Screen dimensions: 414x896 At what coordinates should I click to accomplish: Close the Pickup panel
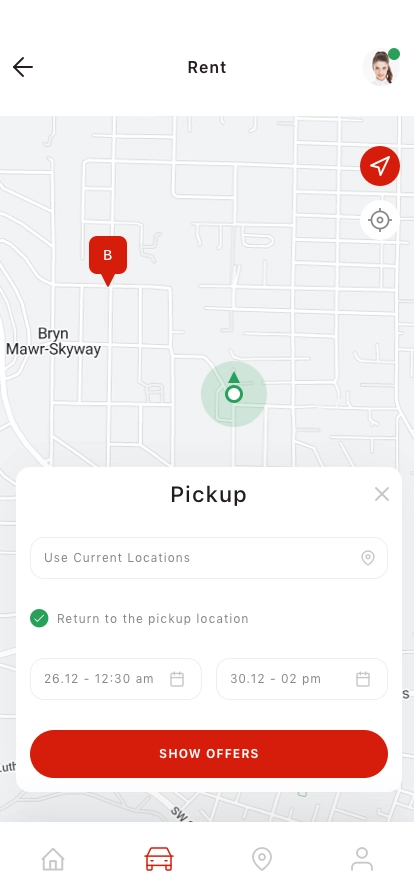(x=382, y=494)
